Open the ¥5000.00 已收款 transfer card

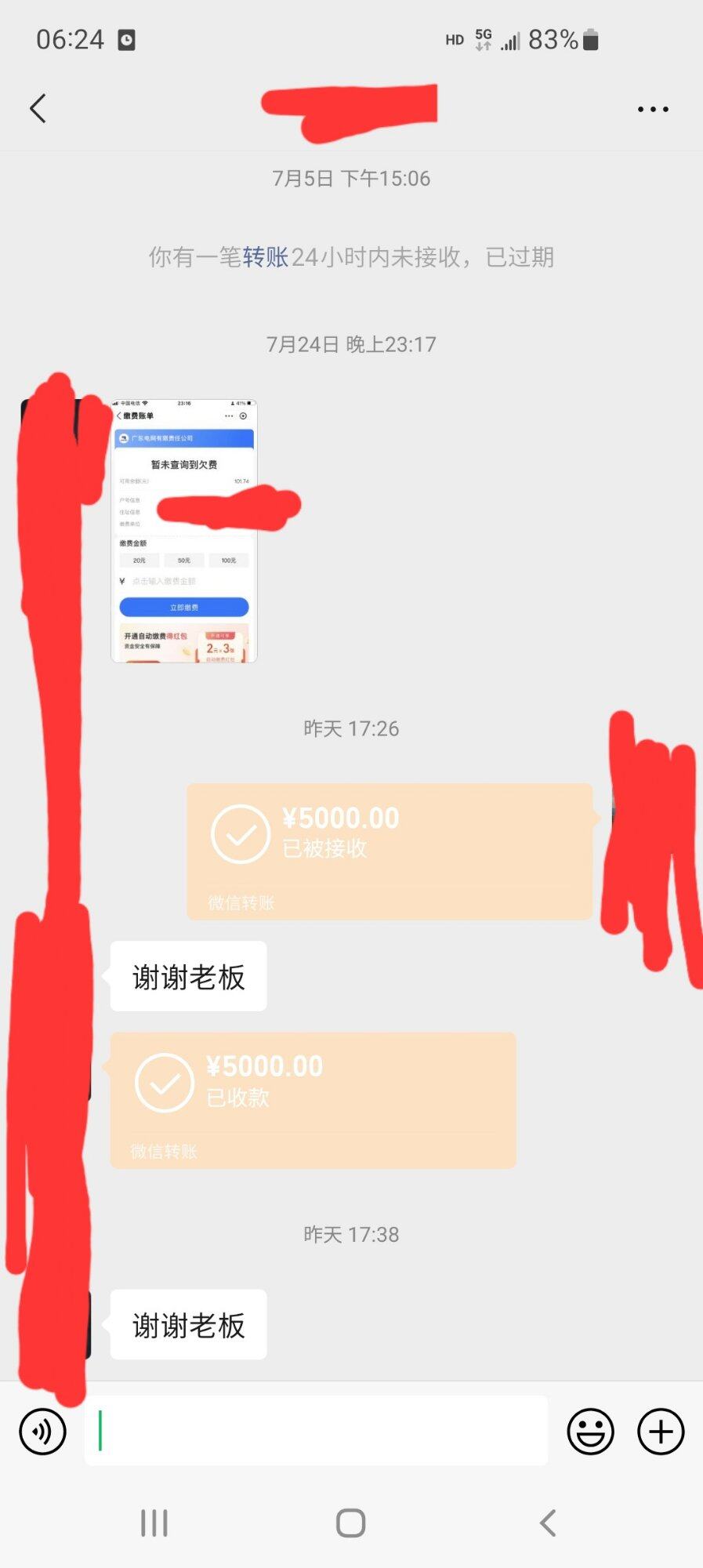pos(313,1100)
